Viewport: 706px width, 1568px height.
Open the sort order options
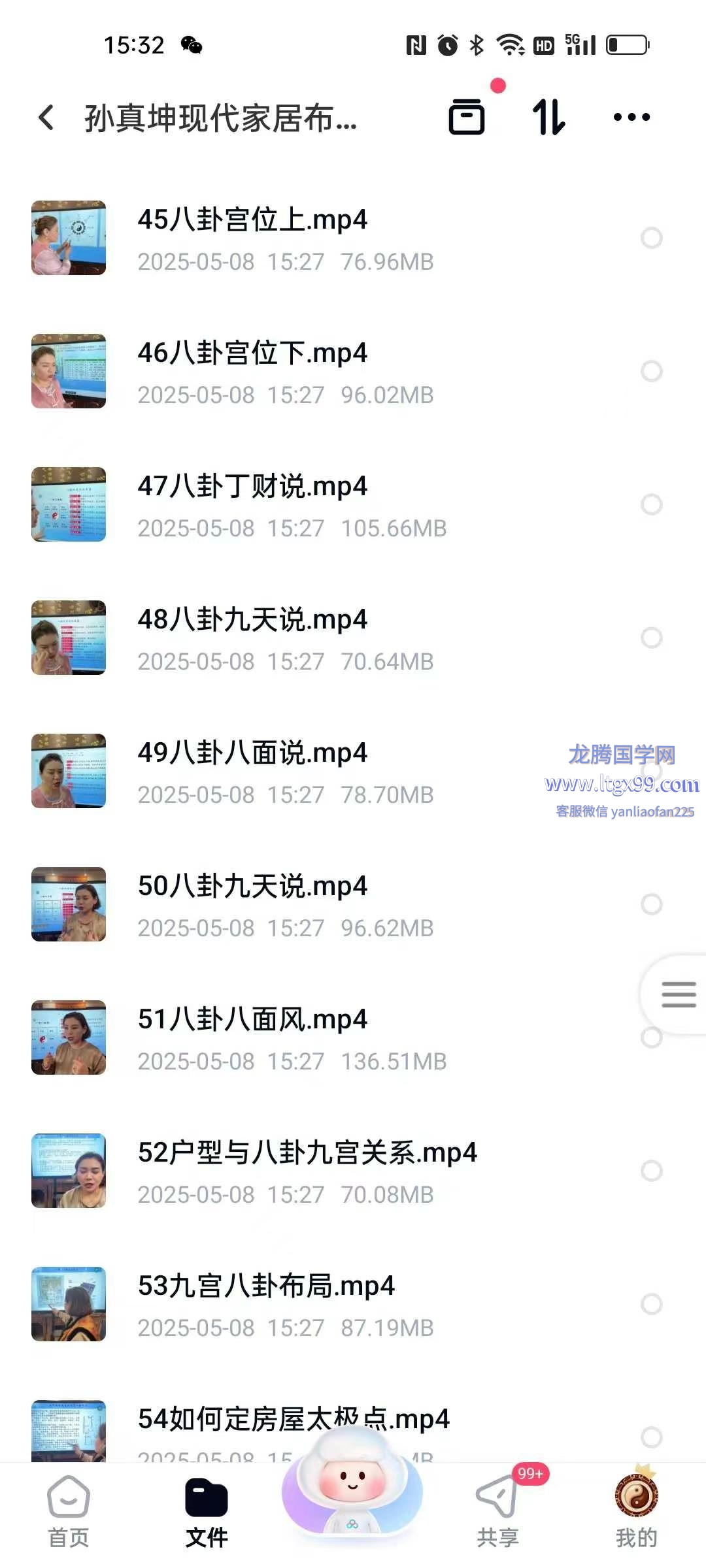click(x=548, y=118)
